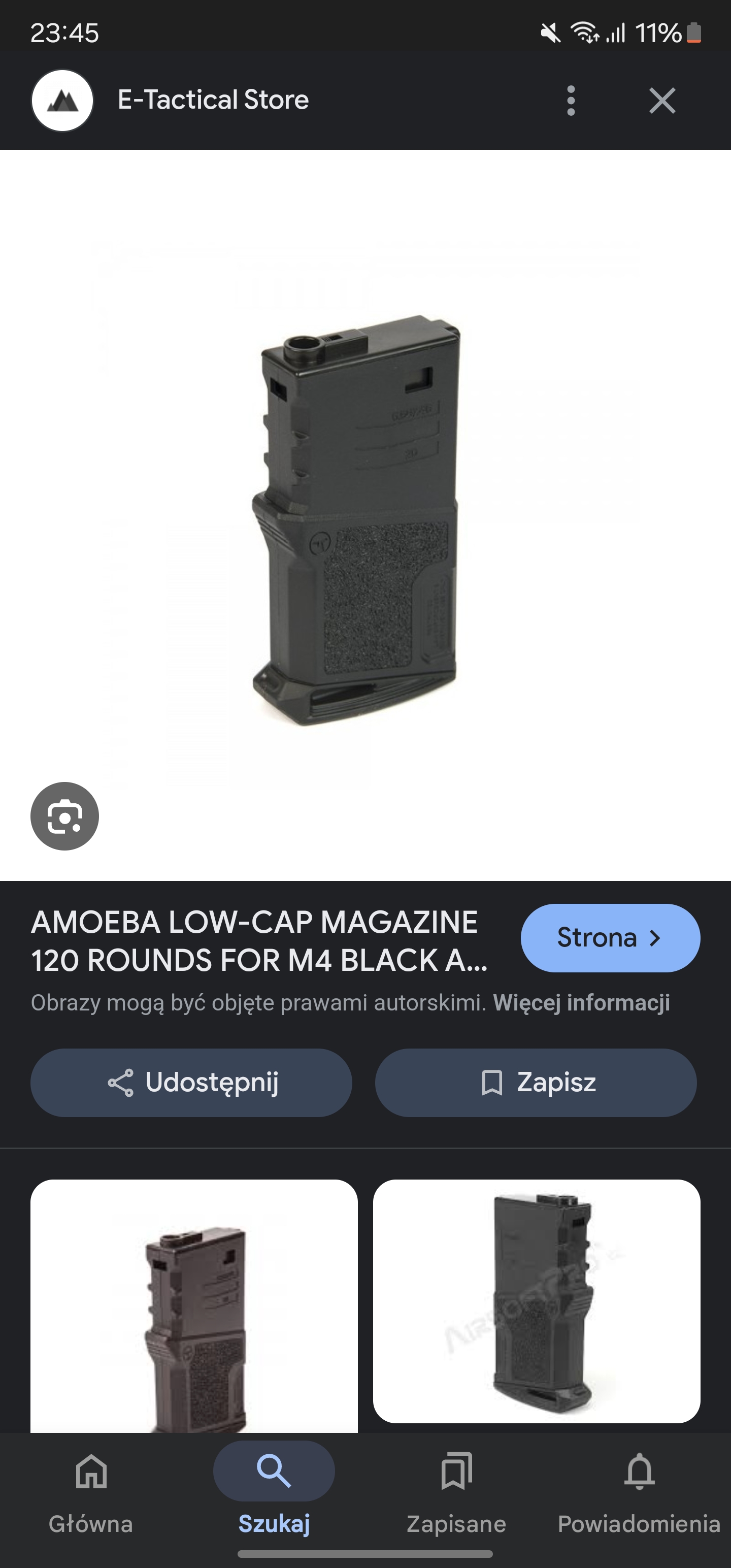Close the image viewer

[x=661, y=101]
